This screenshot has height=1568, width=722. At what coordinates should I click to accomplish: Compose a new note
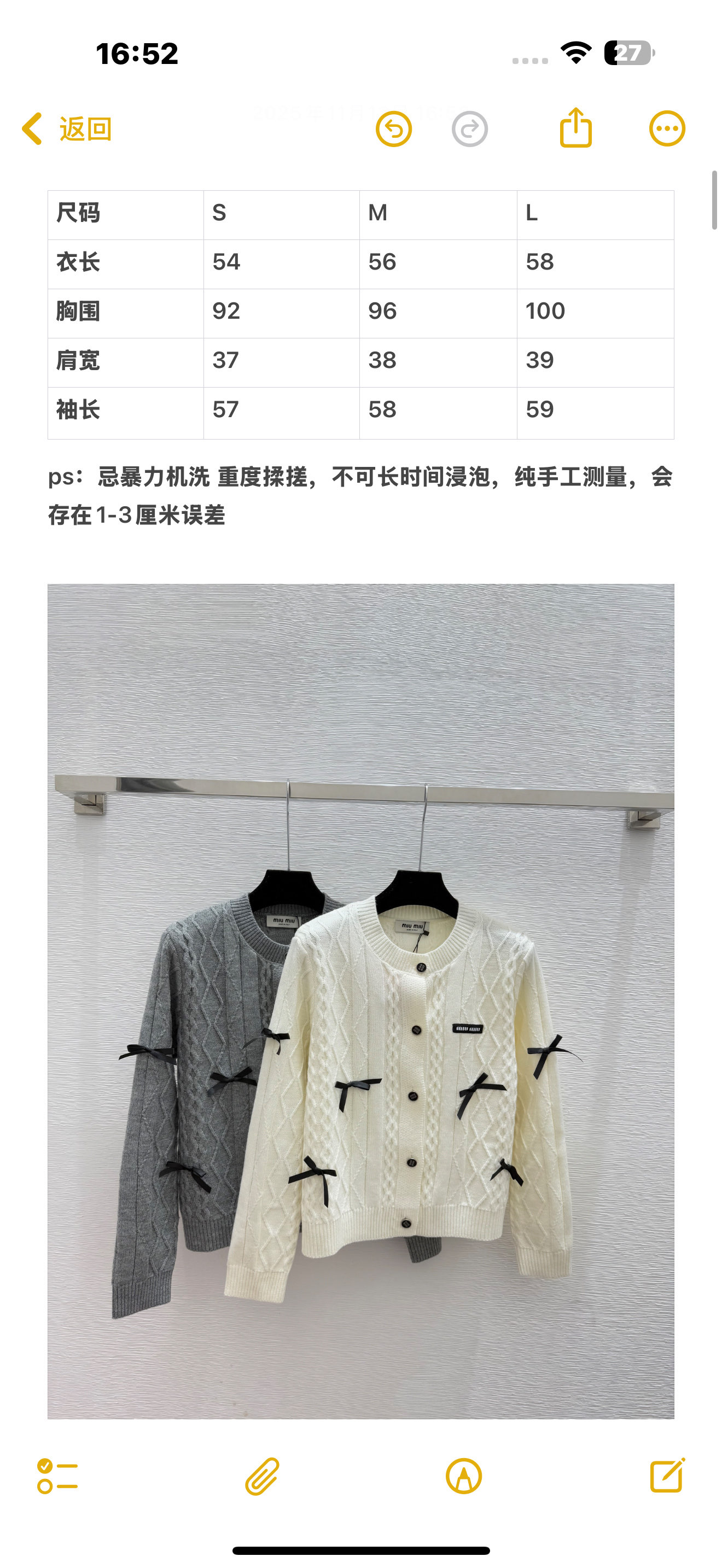(x=667, y=1476)
